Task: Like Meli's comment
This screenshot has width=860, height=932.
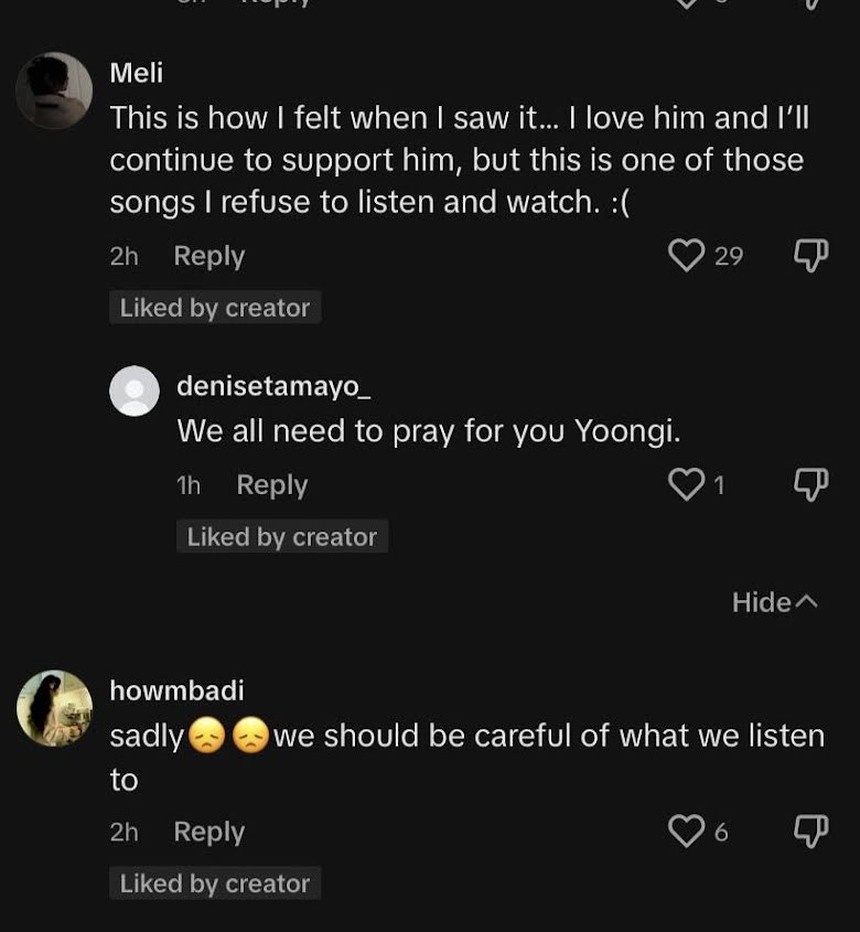Action: click(686, 257)
